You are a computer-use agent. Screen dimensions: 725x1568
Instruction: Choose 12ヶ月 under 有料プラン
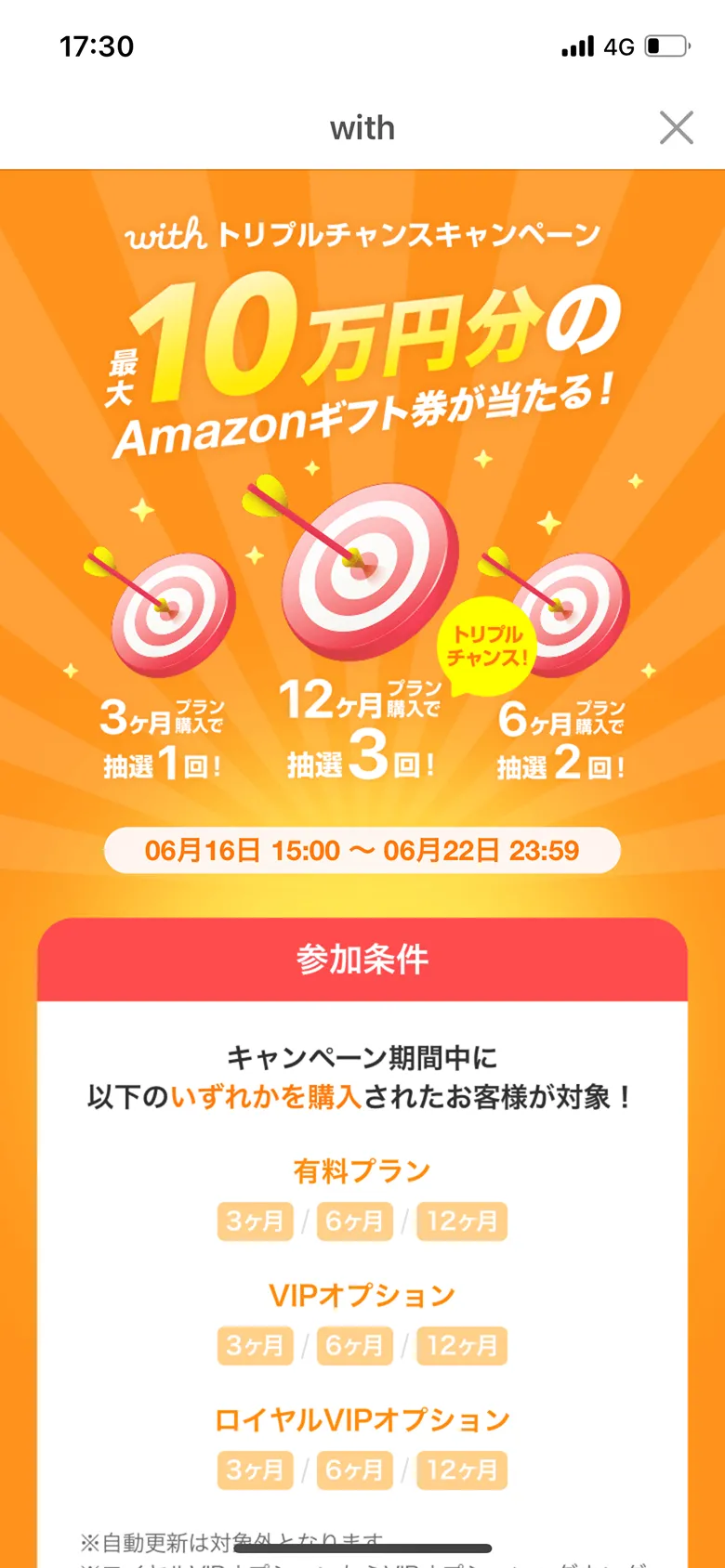[462, 1222]
